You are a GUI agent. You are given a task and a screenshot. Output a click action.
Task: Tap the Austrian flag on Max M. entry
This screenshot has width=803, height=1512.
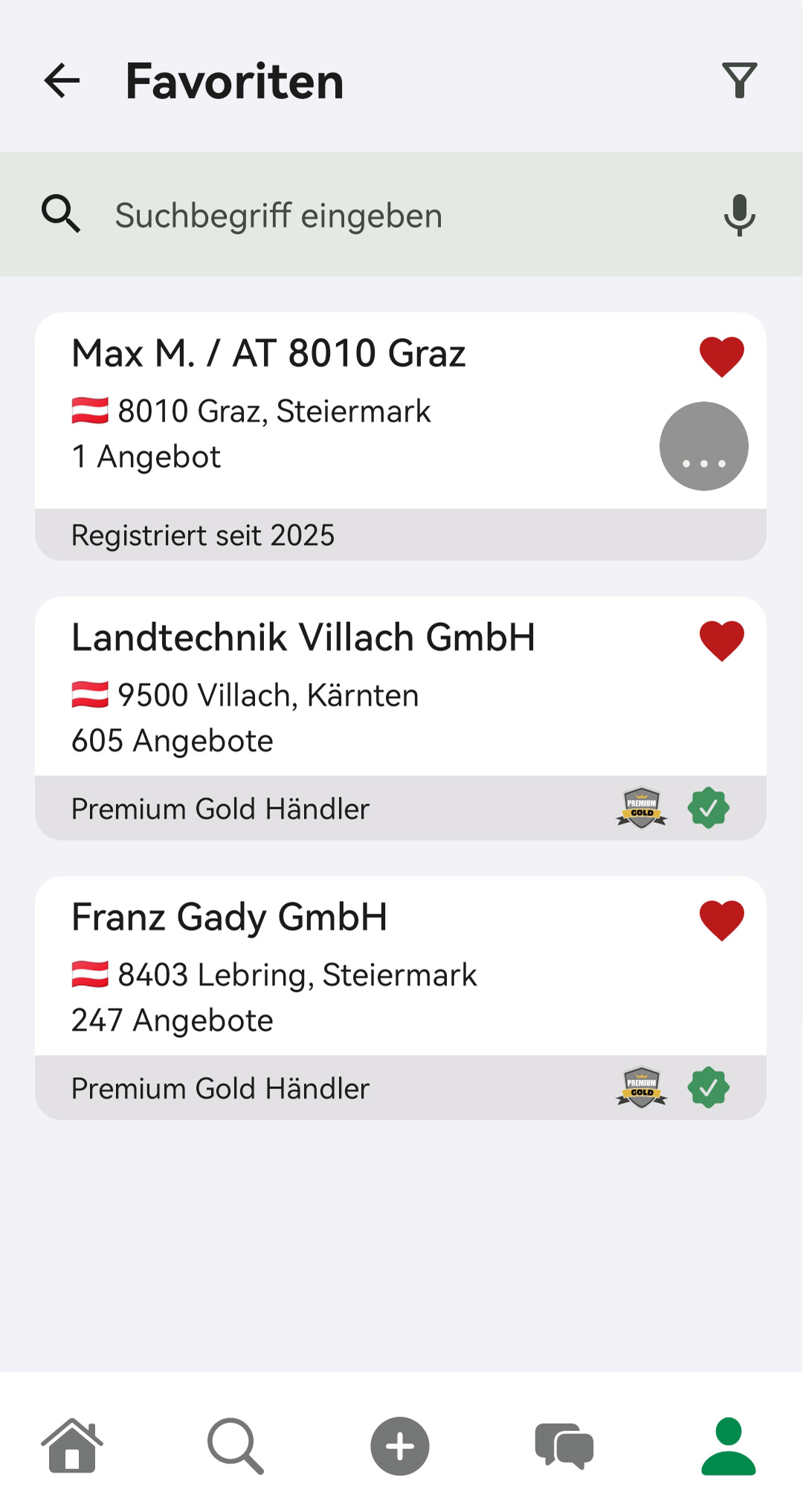coord(91,410)
